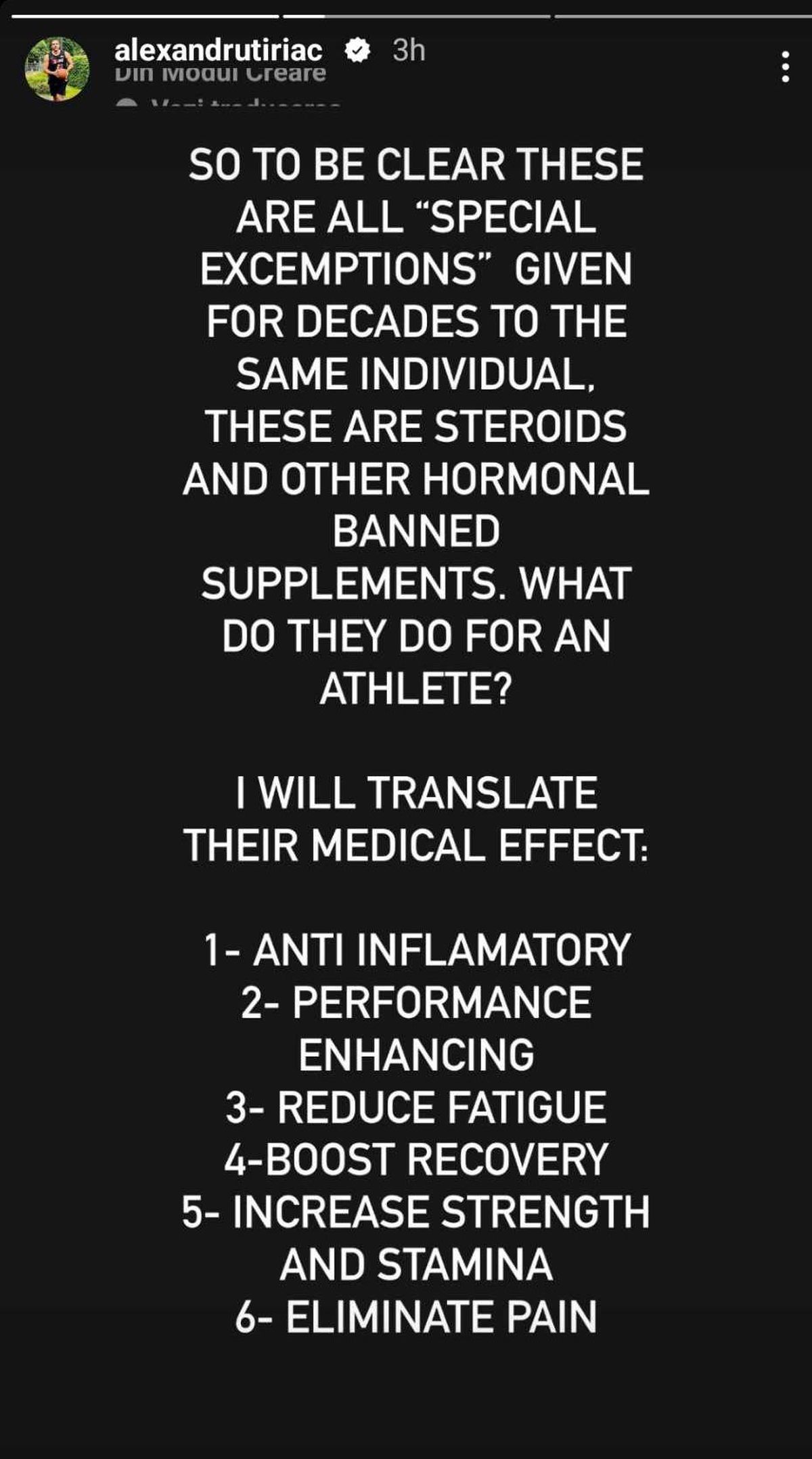Open alexandrutiriac's profile picture
Viewport: 812px width, 1459px height.
[x=58, y=68]
